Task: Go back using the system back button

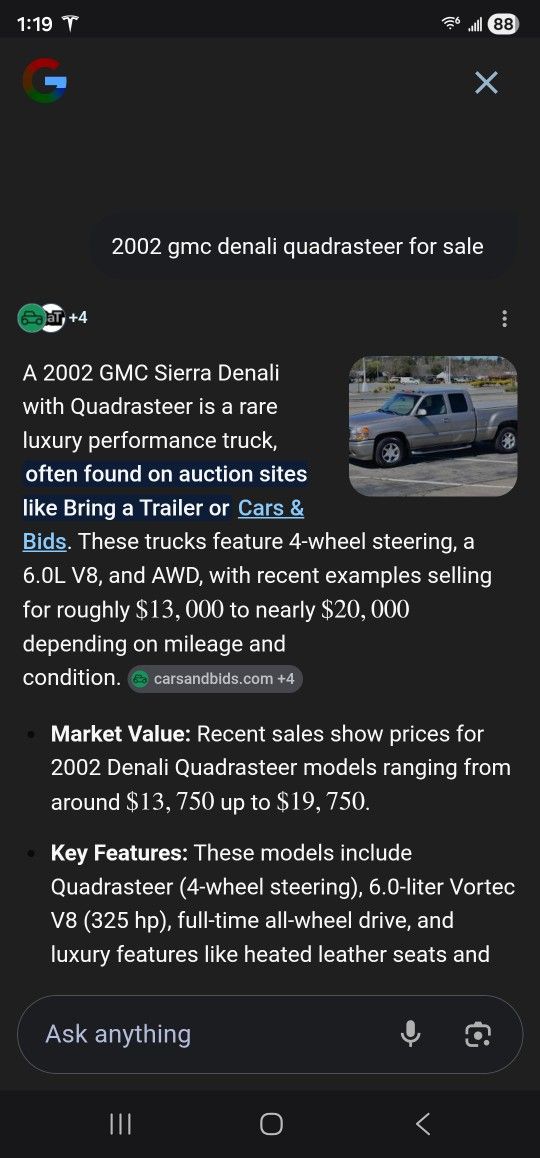Action: [x=423, y=1124]
